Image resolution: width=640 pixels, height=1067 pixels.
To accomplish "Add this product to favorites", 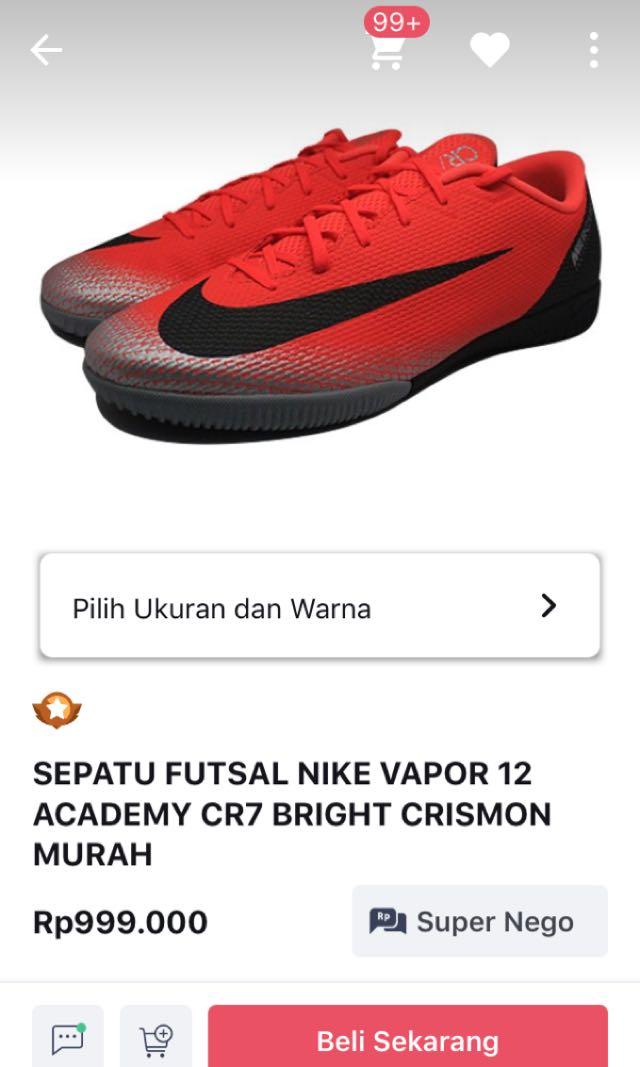I will click(x=490, y=50).
